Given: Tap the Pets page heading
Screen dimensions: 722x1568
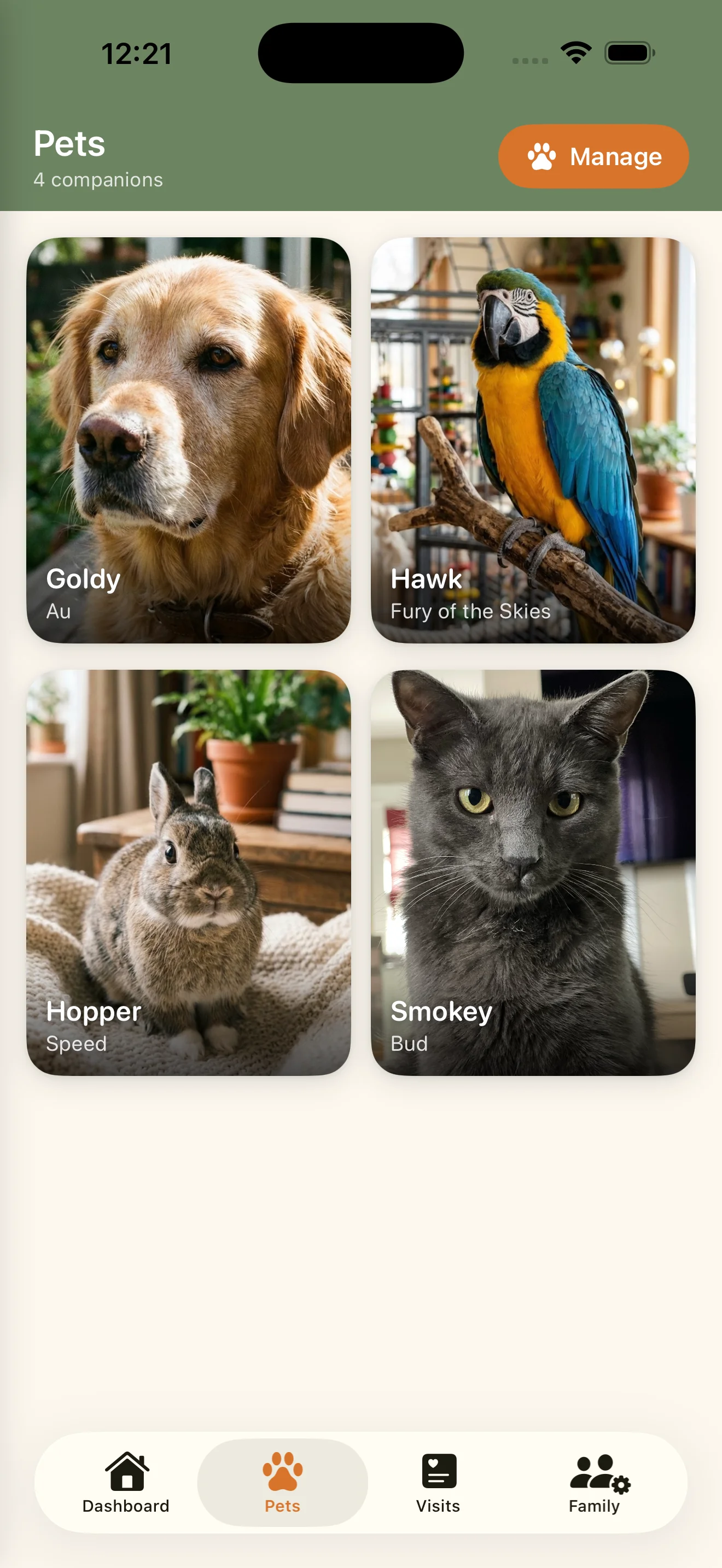Looking at the screenshot, I should (69, 144).
